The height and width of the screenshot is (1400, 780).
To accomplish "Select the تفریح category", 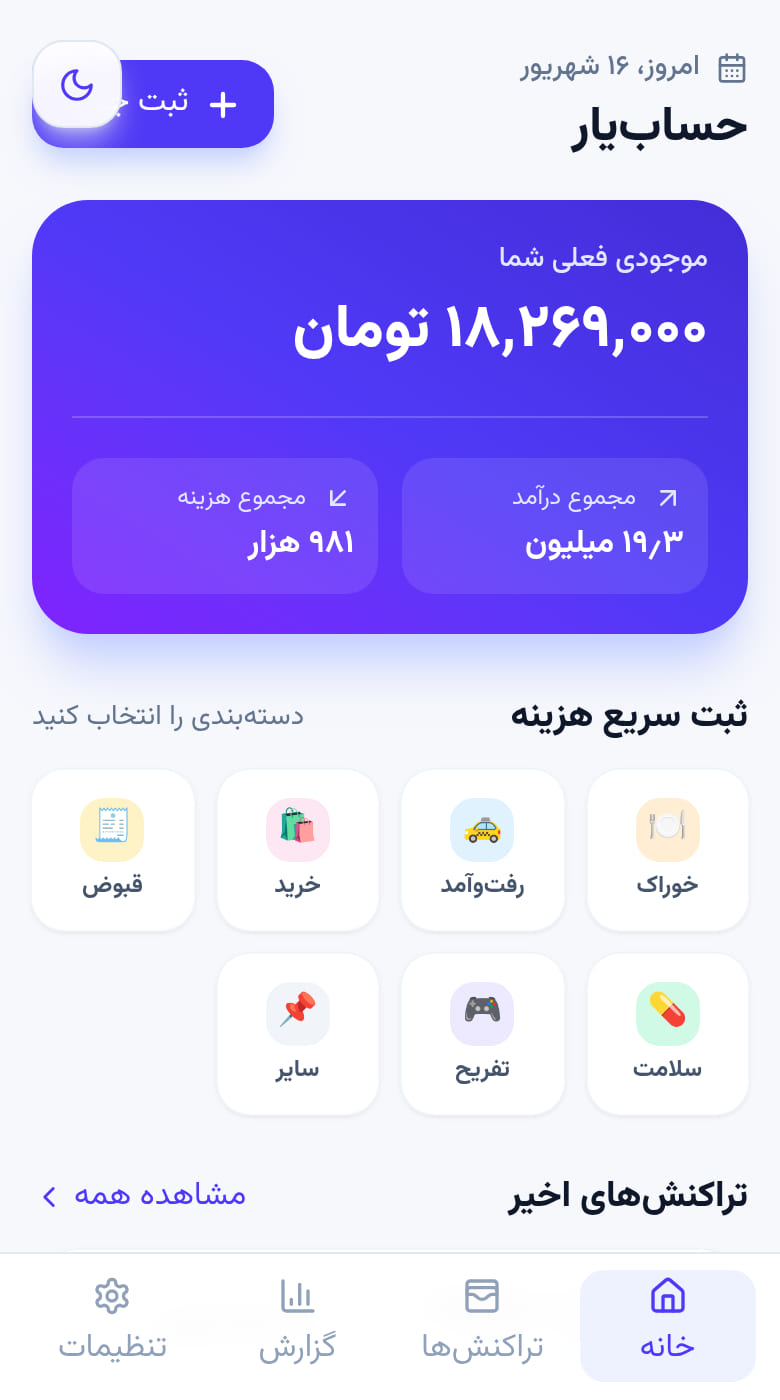I will point(483,1034).
